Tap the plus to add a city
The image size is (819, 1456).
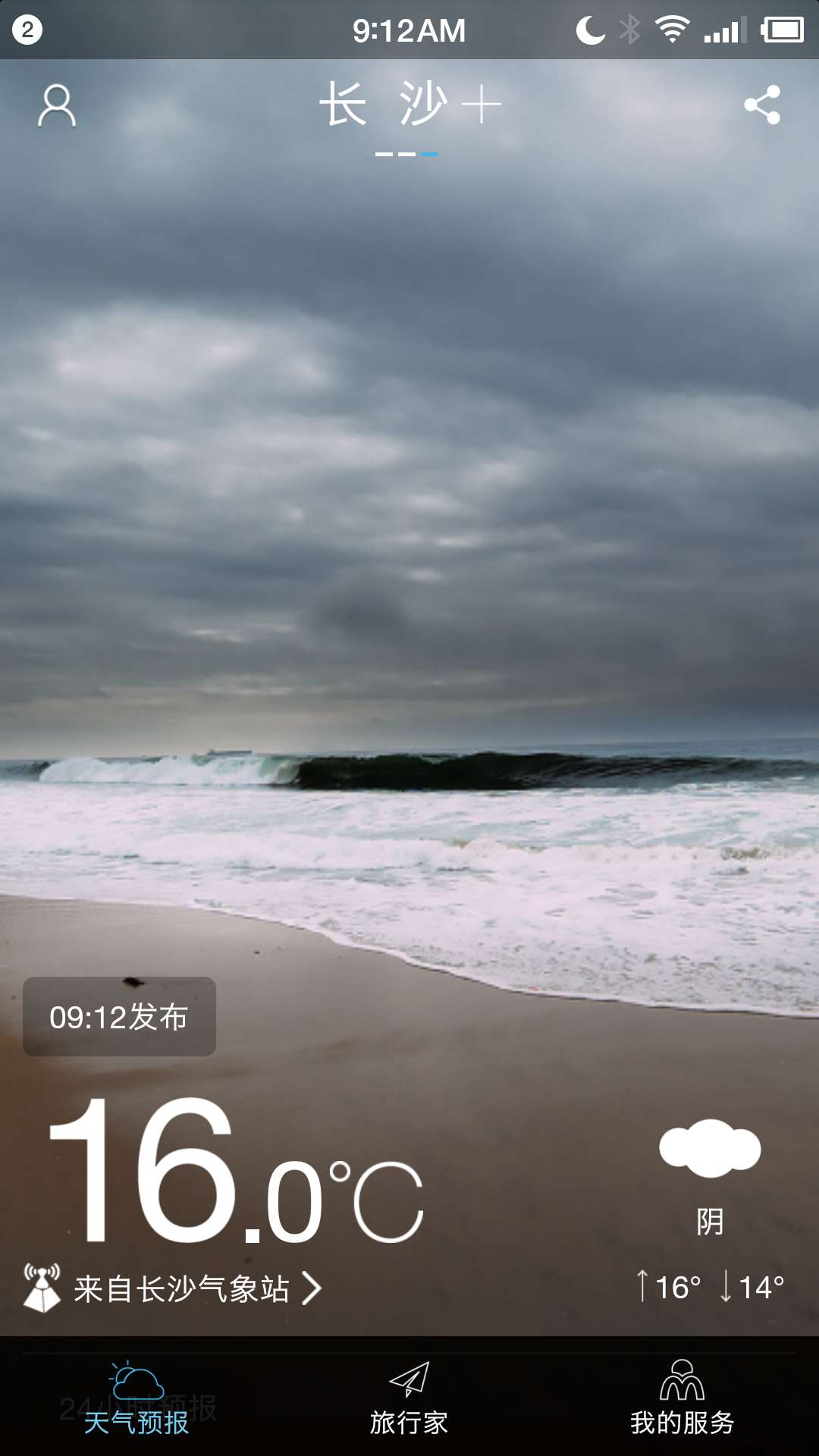pyautogui.click(x=481, y=105)
